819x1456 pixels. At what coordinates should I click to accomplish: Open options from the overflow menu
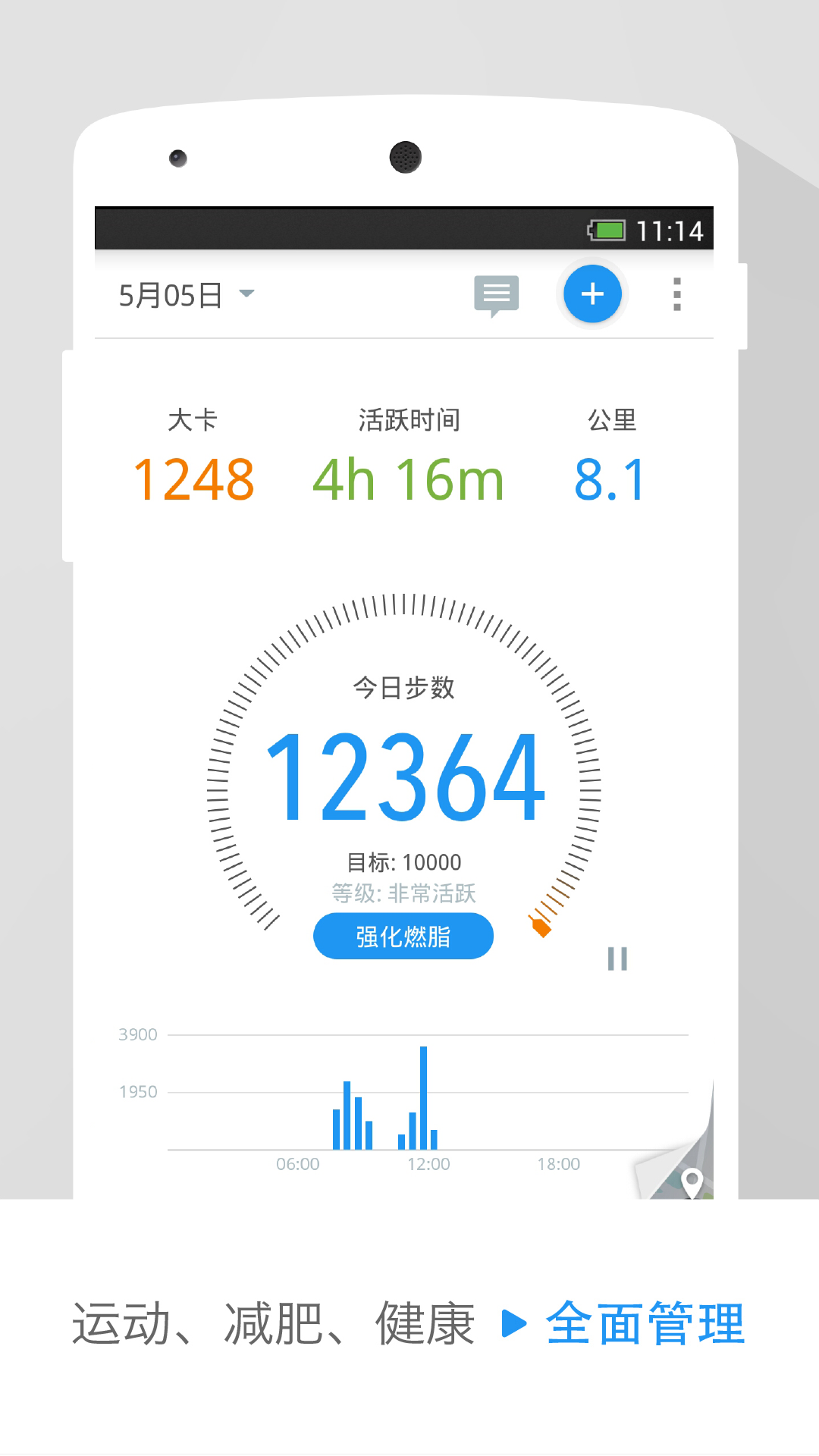(x=676, y=294)
